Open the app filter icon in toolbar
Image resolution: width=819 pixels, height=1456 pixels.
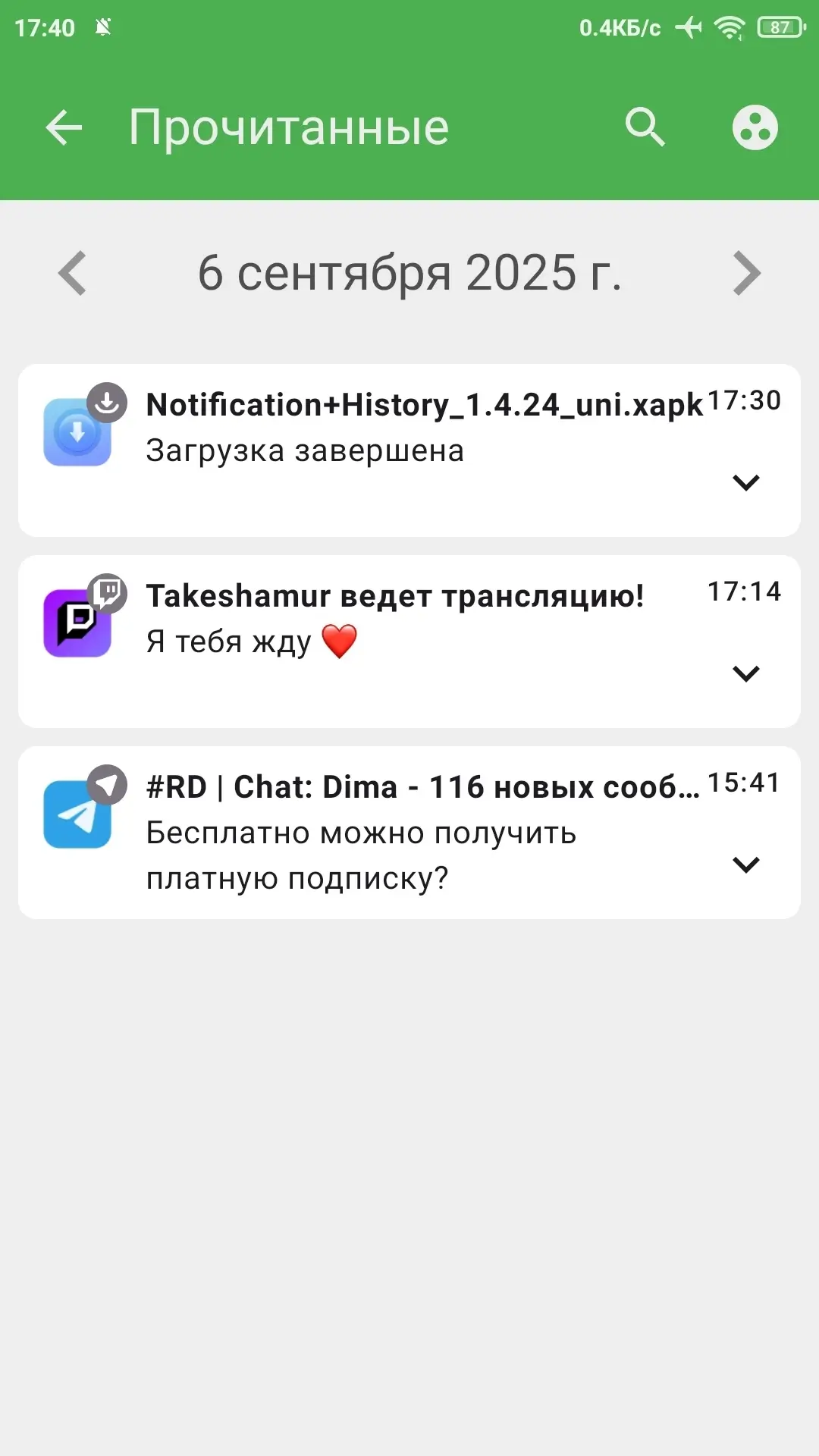point(755,127)
